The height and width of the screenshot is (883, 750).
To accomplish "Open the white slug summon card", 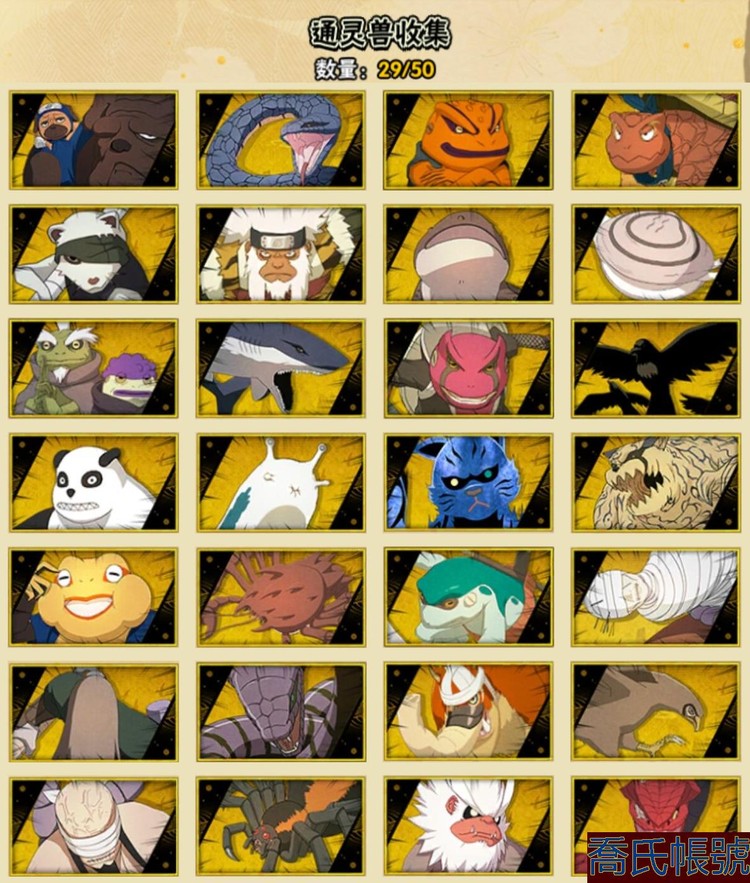I will [281, 483].
